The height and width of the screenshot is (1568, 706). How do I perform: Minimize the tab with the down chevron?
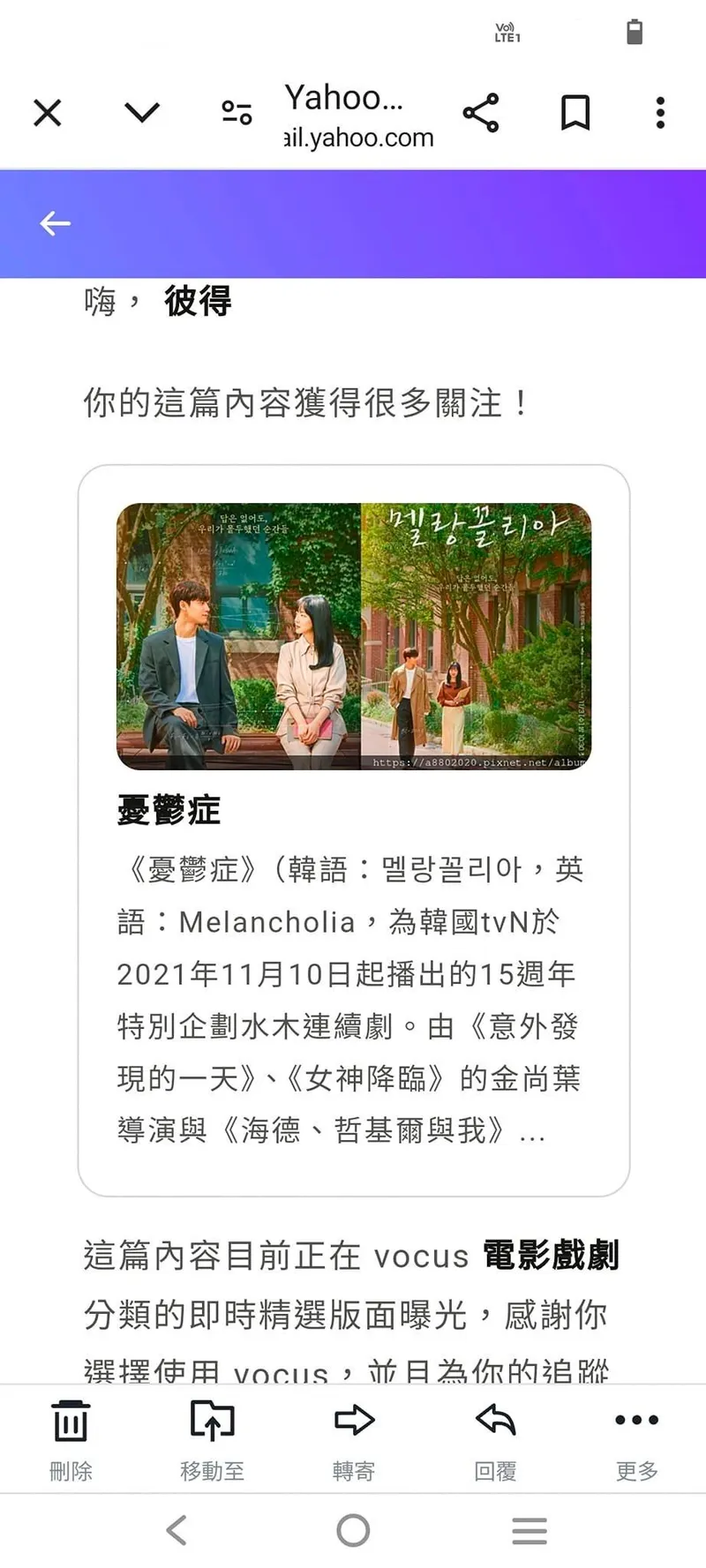[x=142, y=113]
